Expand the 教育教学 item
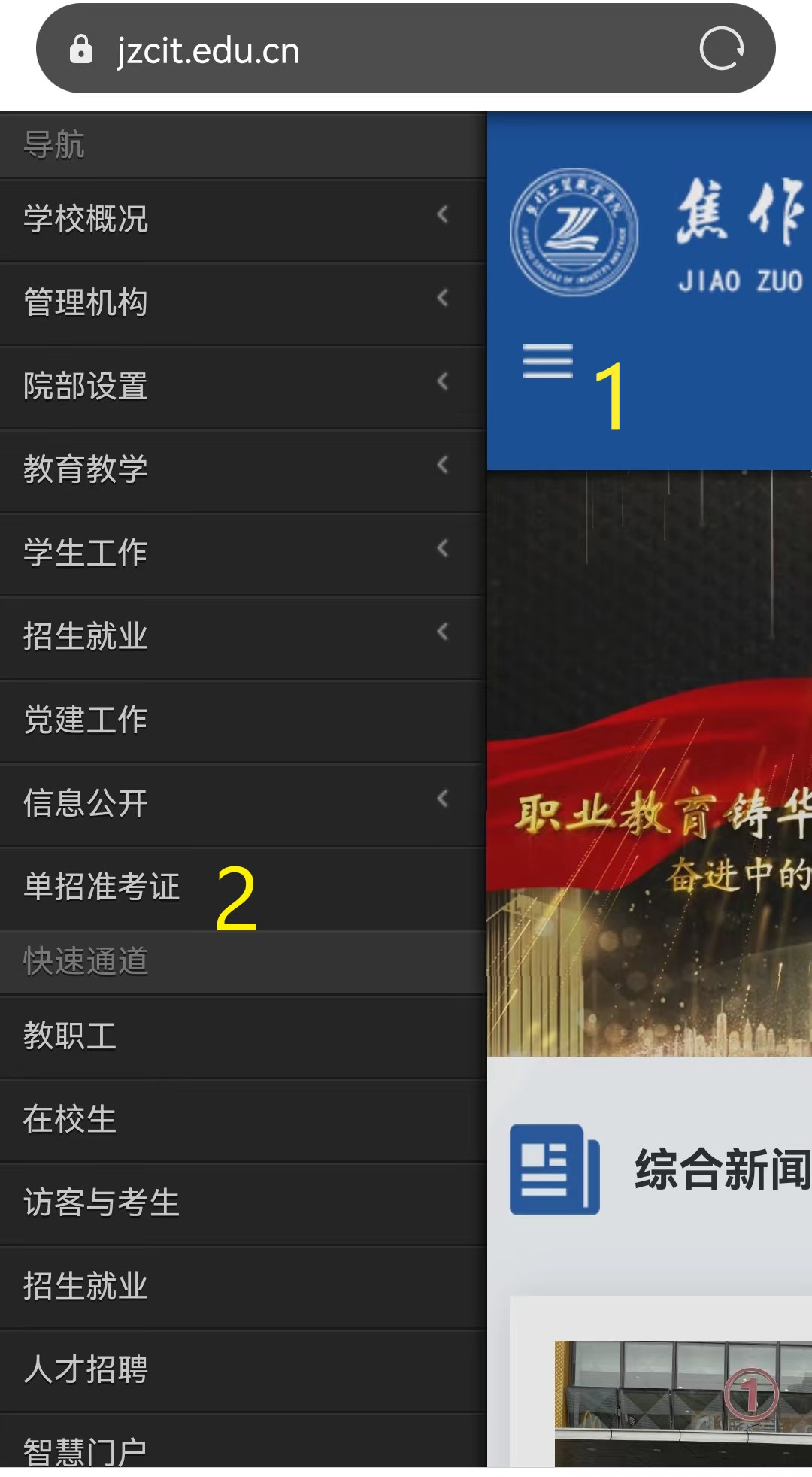Viewport: 812px width, 1477px height. pos(241,470)
